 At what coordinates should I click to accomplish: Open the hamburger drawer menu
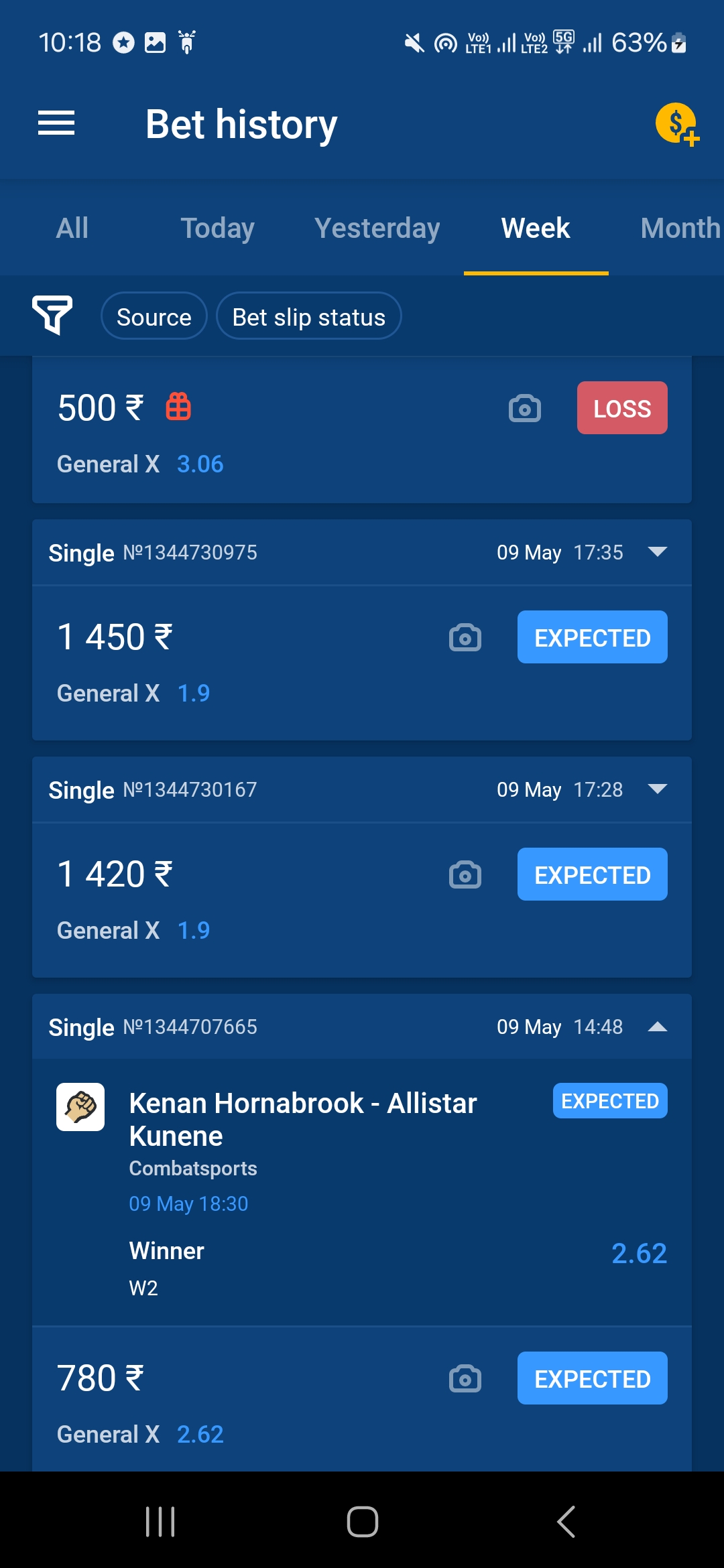point(56,123)
